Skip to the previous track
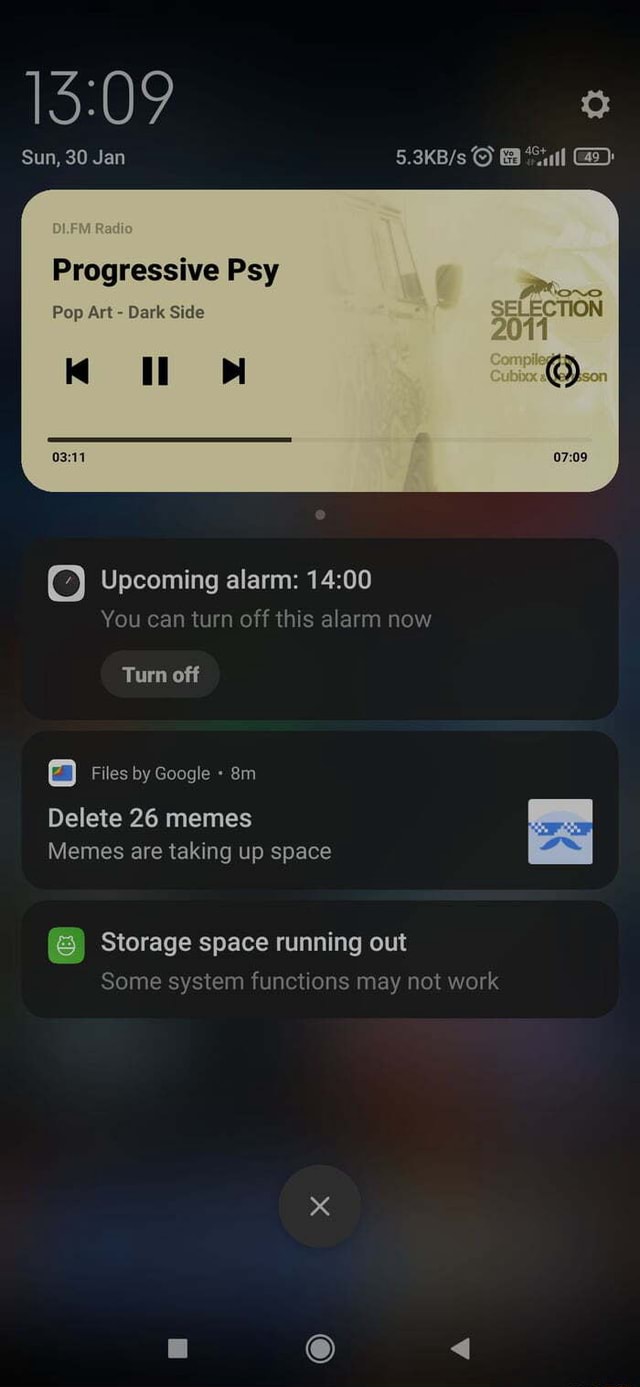This screenshot has width=640, height=1387. [77, 371]
